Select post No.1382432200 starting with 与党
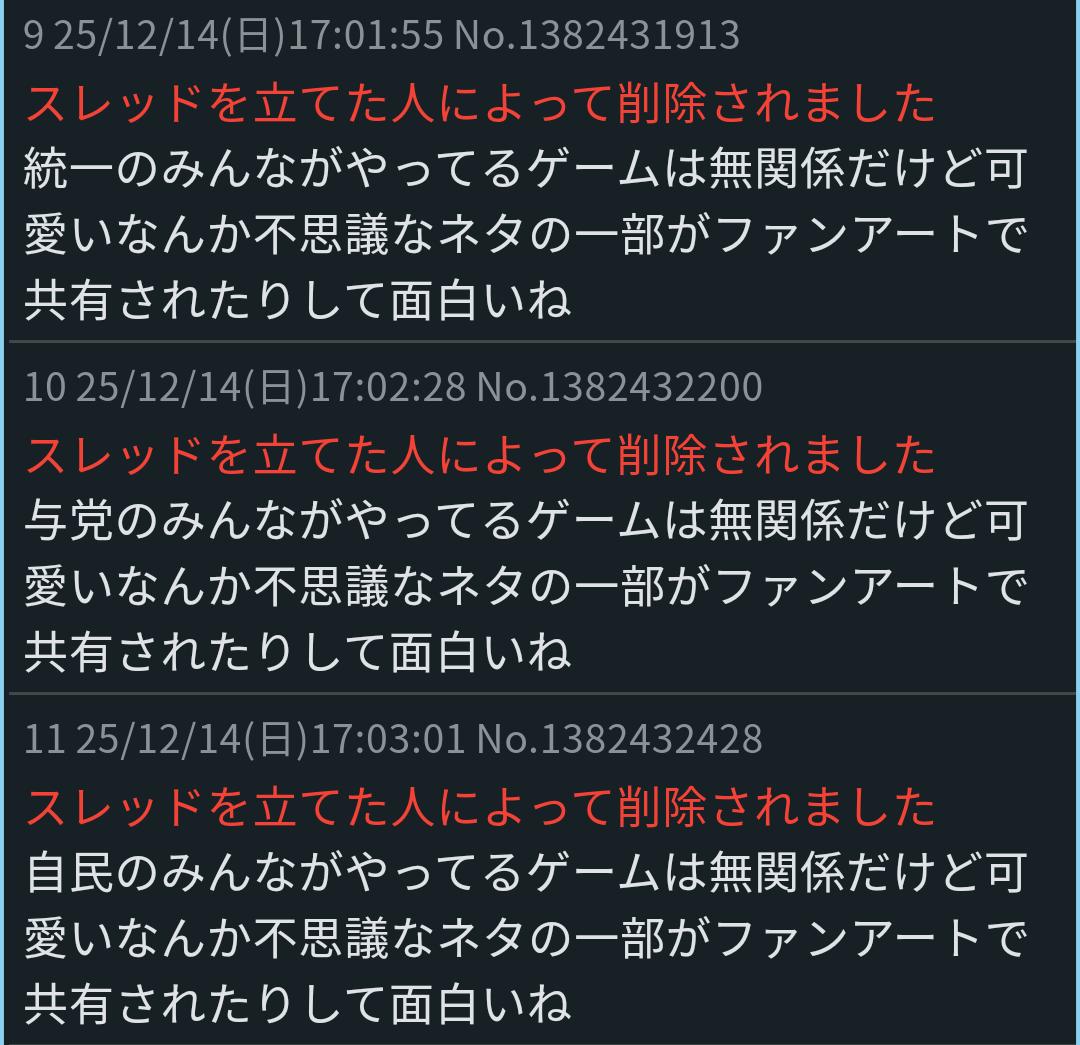 point(524,586)
